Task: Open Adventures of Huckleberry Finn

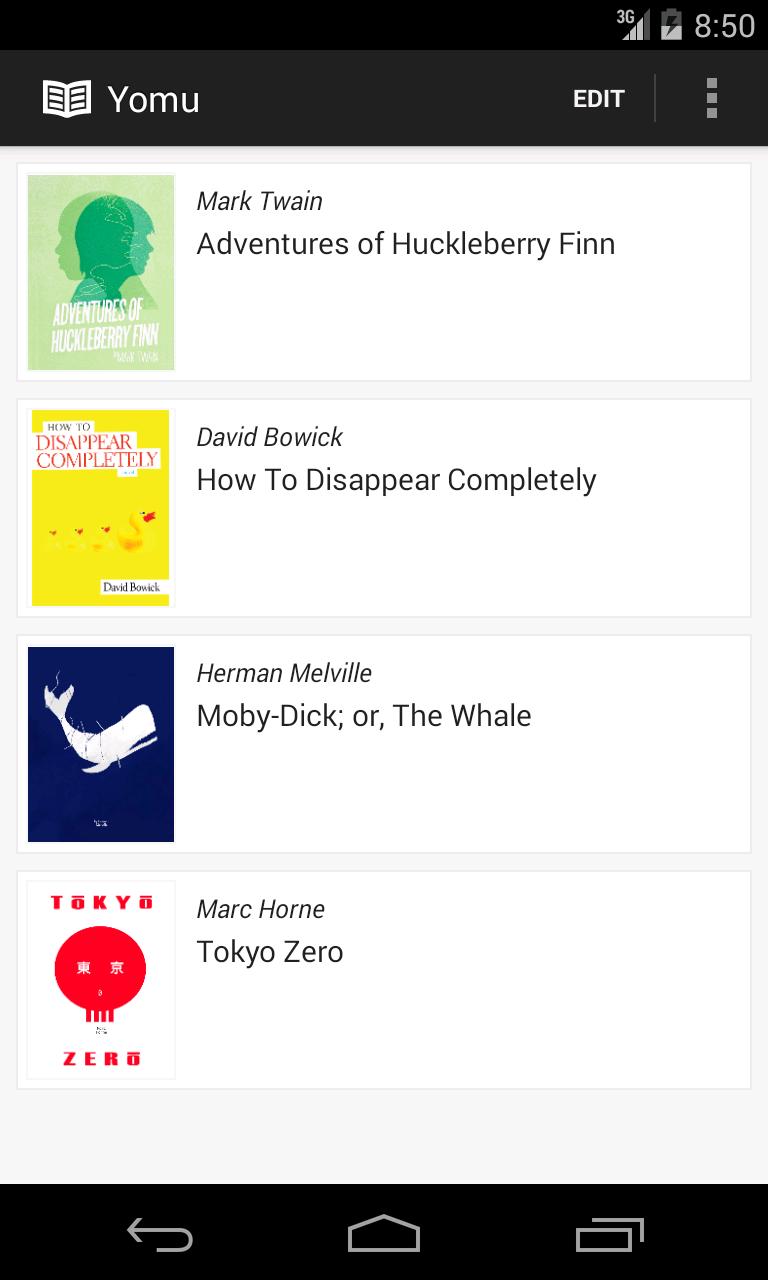Action: click(405, 244)
